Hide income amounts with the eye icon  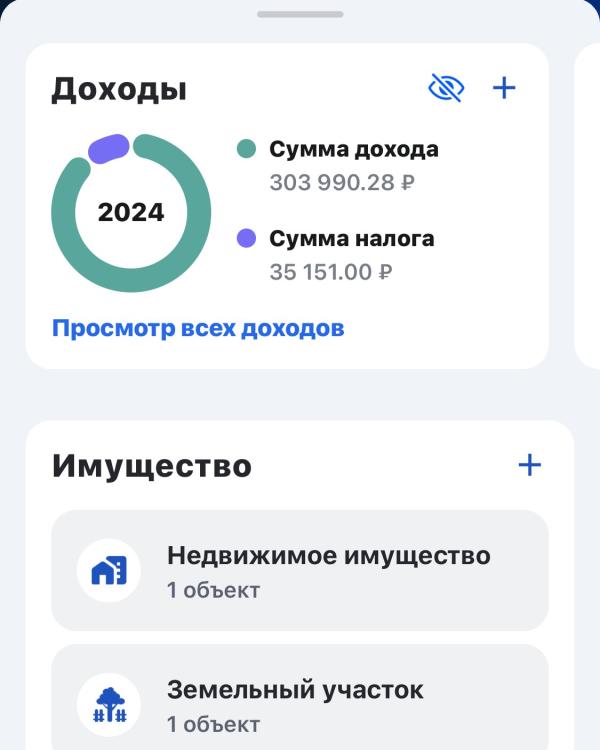coord(446,89)
